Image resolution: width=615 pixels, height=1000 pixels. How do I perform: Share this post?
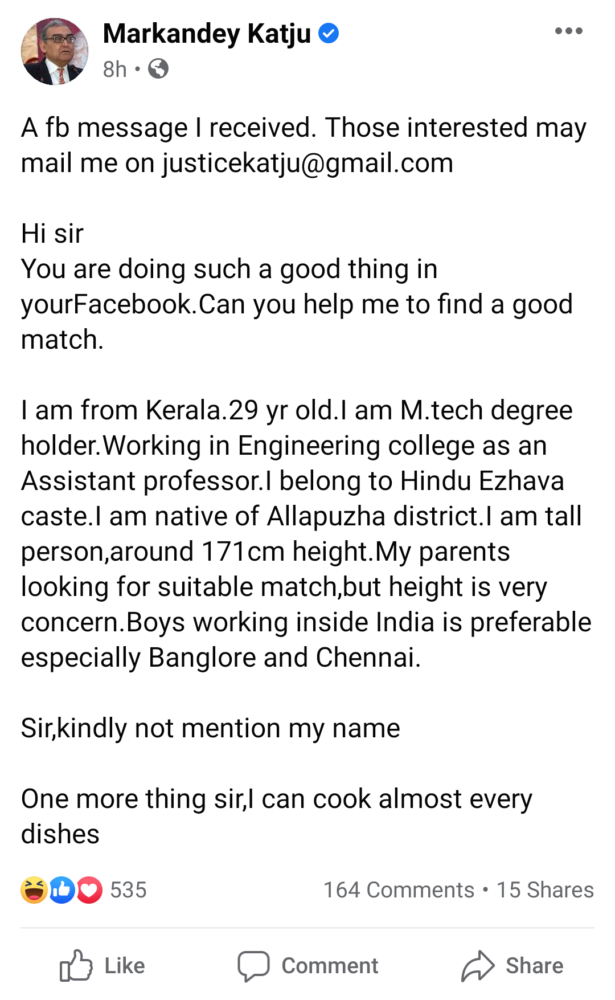pyautogui.click(x=512, y=966)
